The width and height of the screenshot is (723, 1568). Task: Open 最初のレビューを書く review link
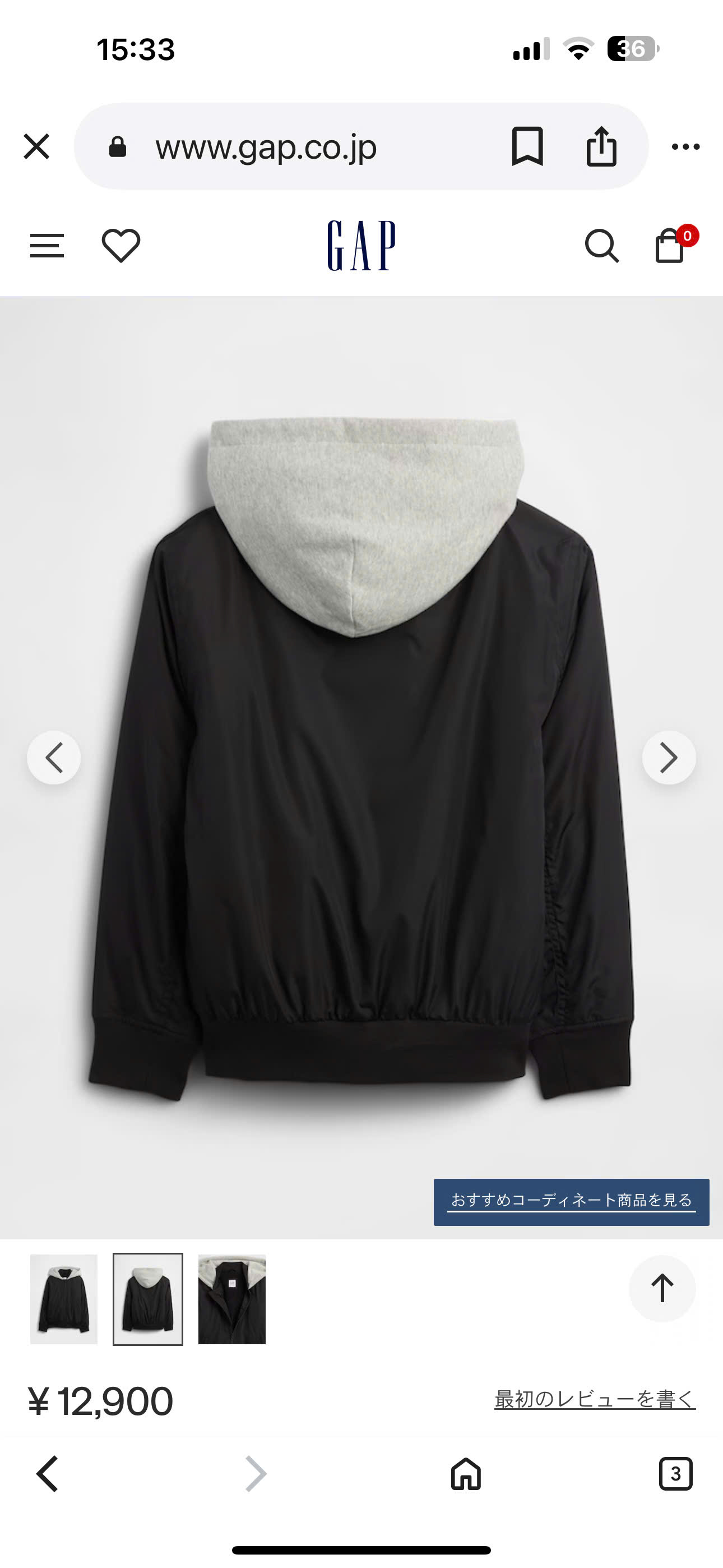point(595,1399)
